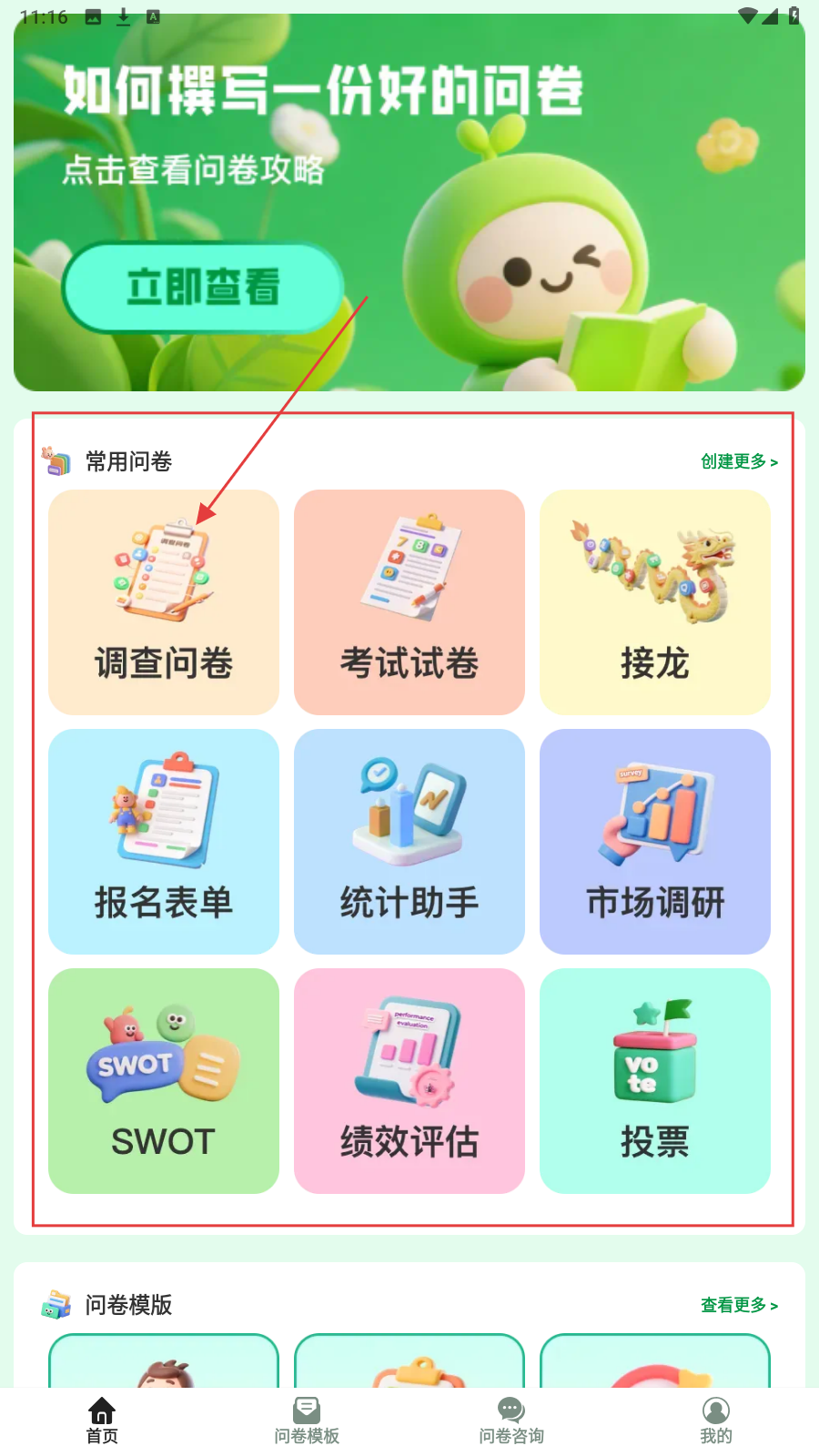Select the SWOT card
The image size is (819, 1456).
click(164, 1081)
